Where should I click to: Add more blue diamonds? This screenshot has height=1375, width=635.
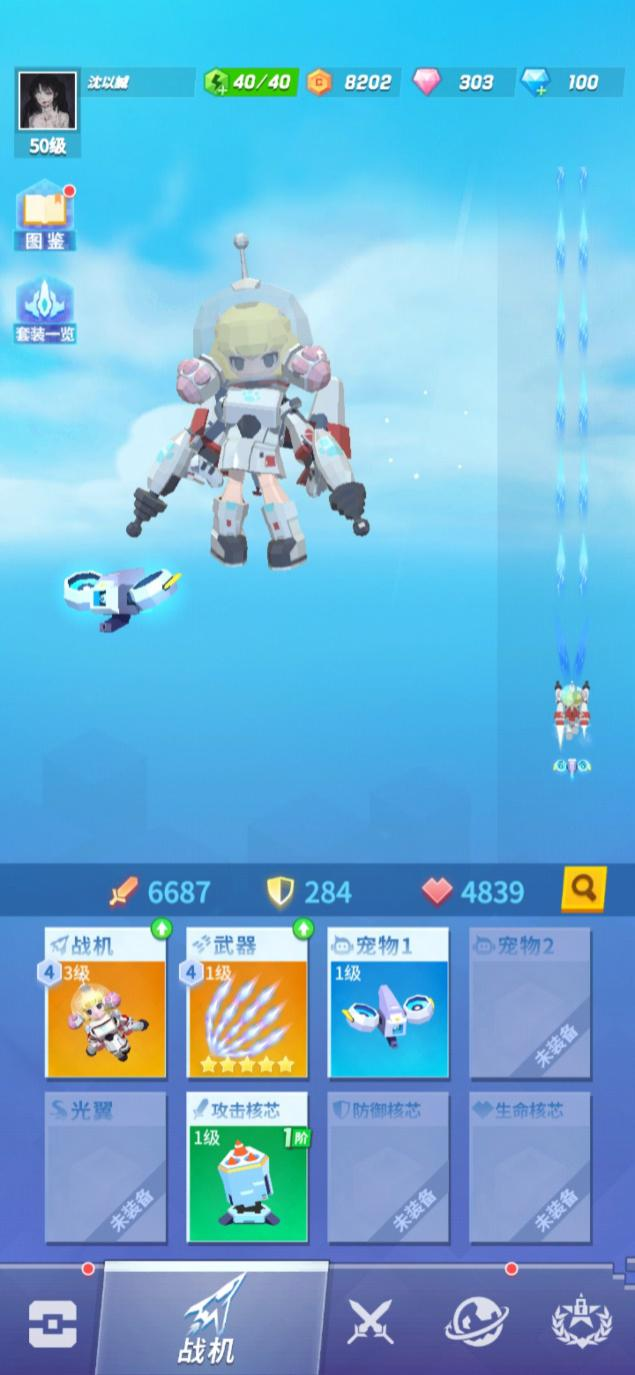(537, 83)
